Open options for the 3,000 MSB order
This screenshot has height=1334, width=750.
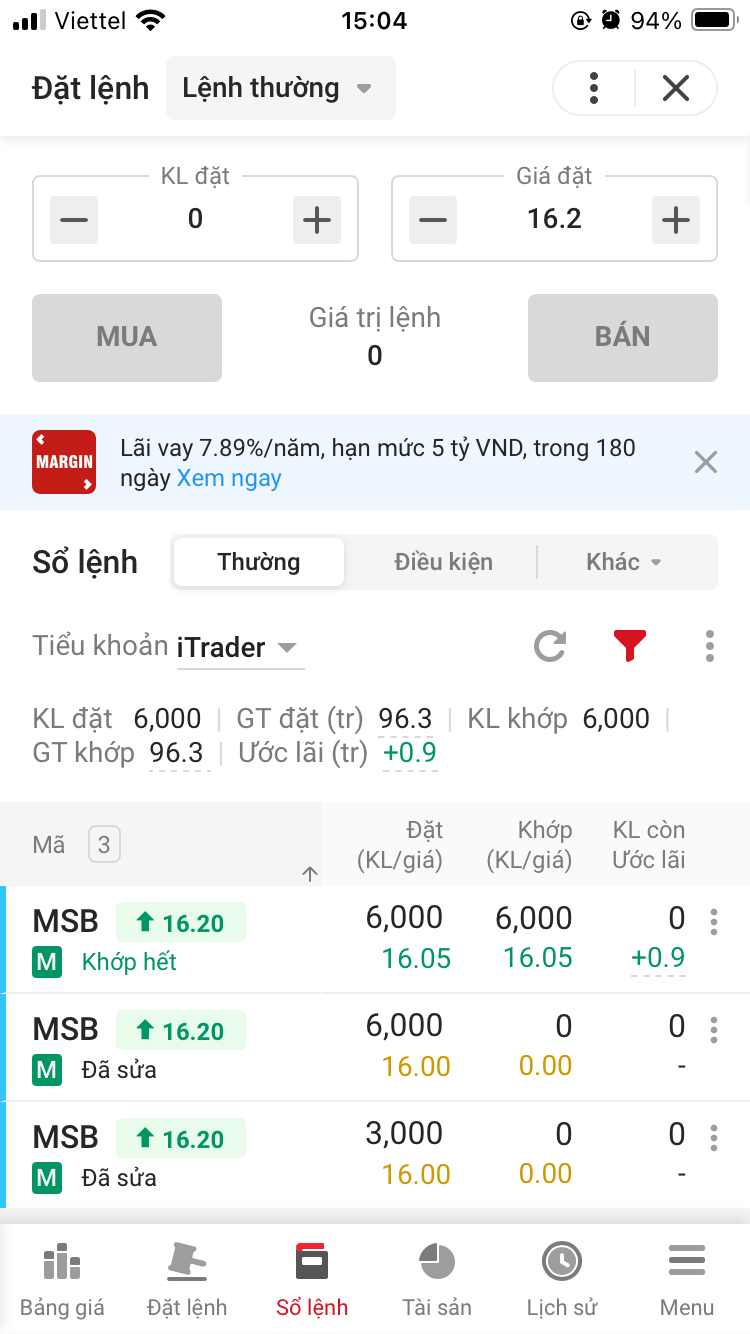713,1138
